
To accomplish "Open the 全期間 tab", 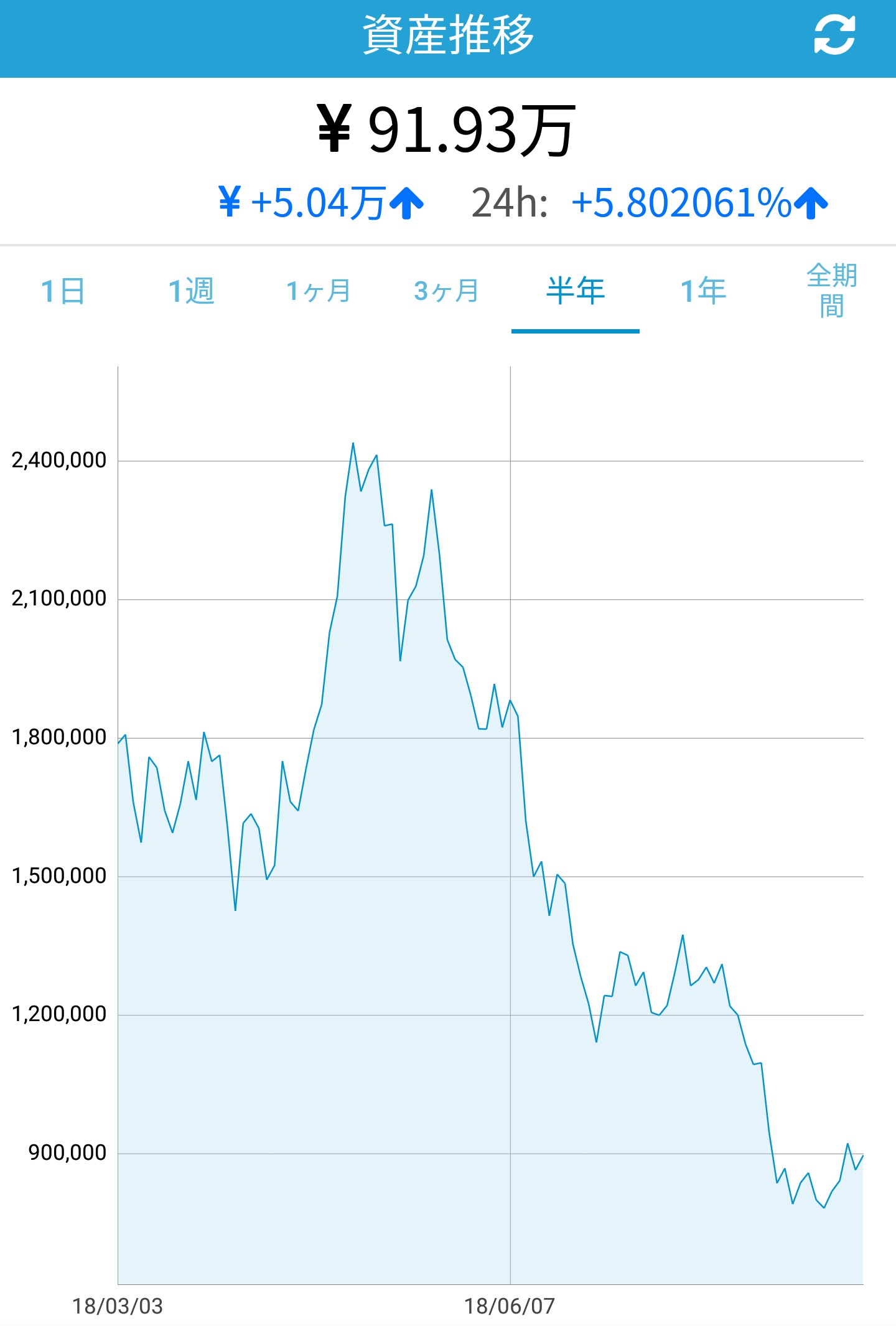I will click(832, 291).
